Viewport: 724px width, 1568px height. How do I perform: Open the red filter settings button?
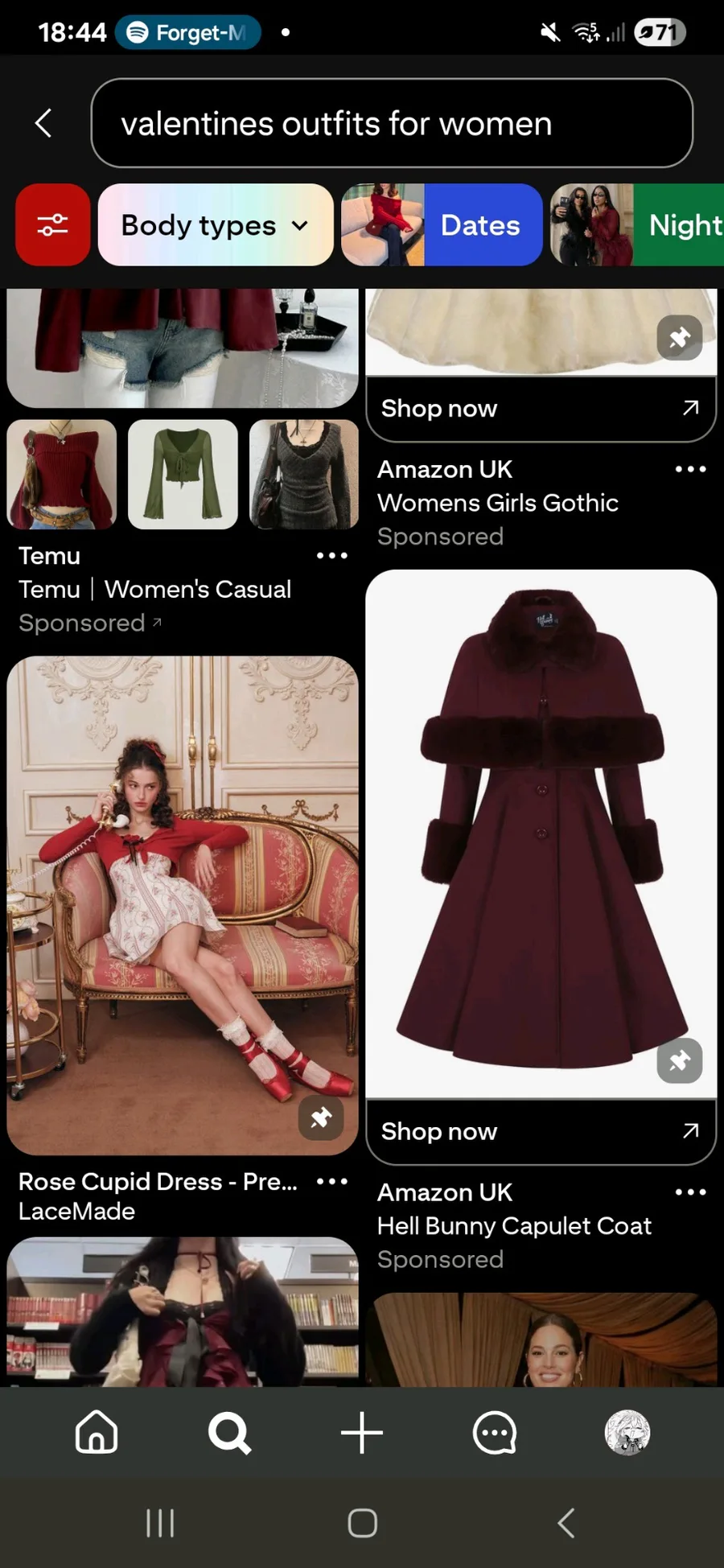point(52,225)
